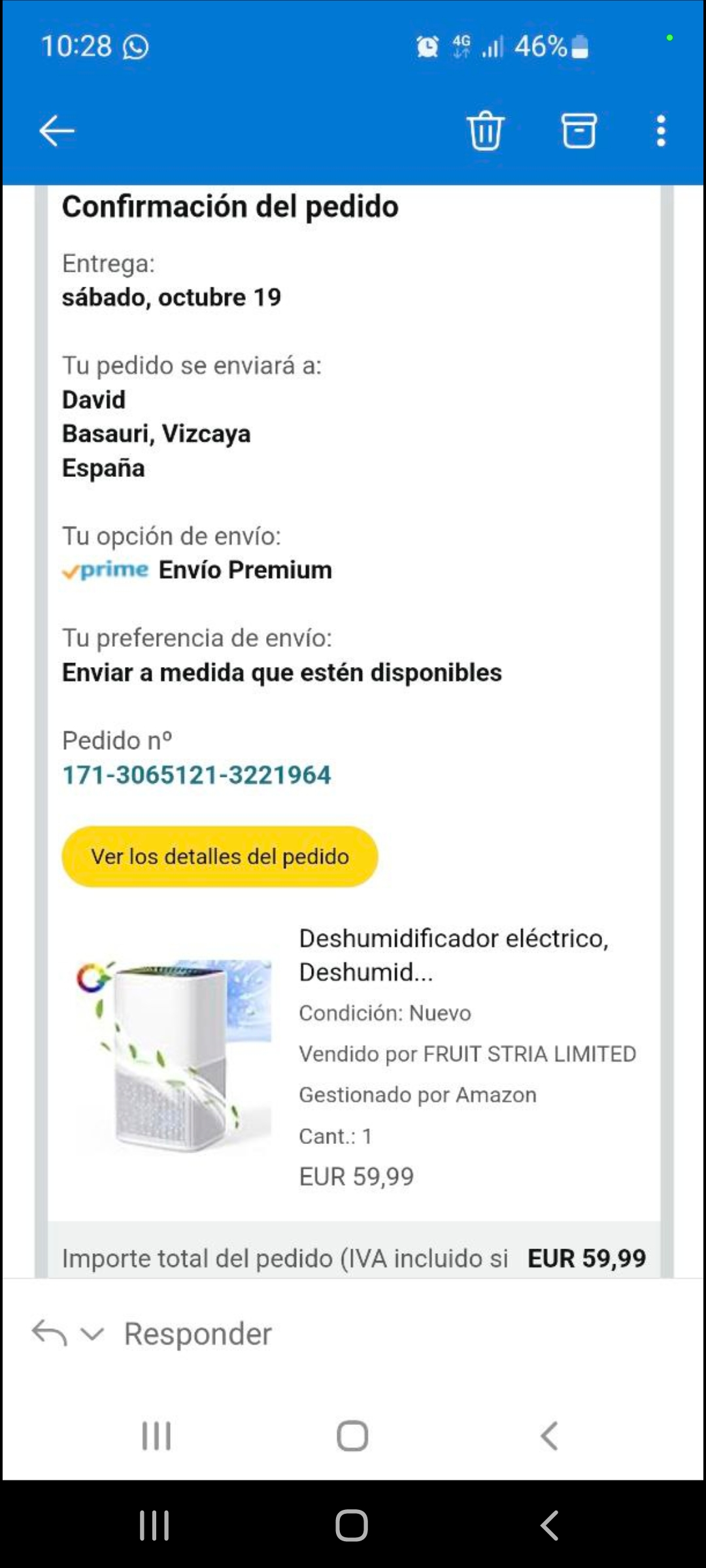Tap Ver los detalles del pedido button
706x1568 pixels.
click(220, 857)
